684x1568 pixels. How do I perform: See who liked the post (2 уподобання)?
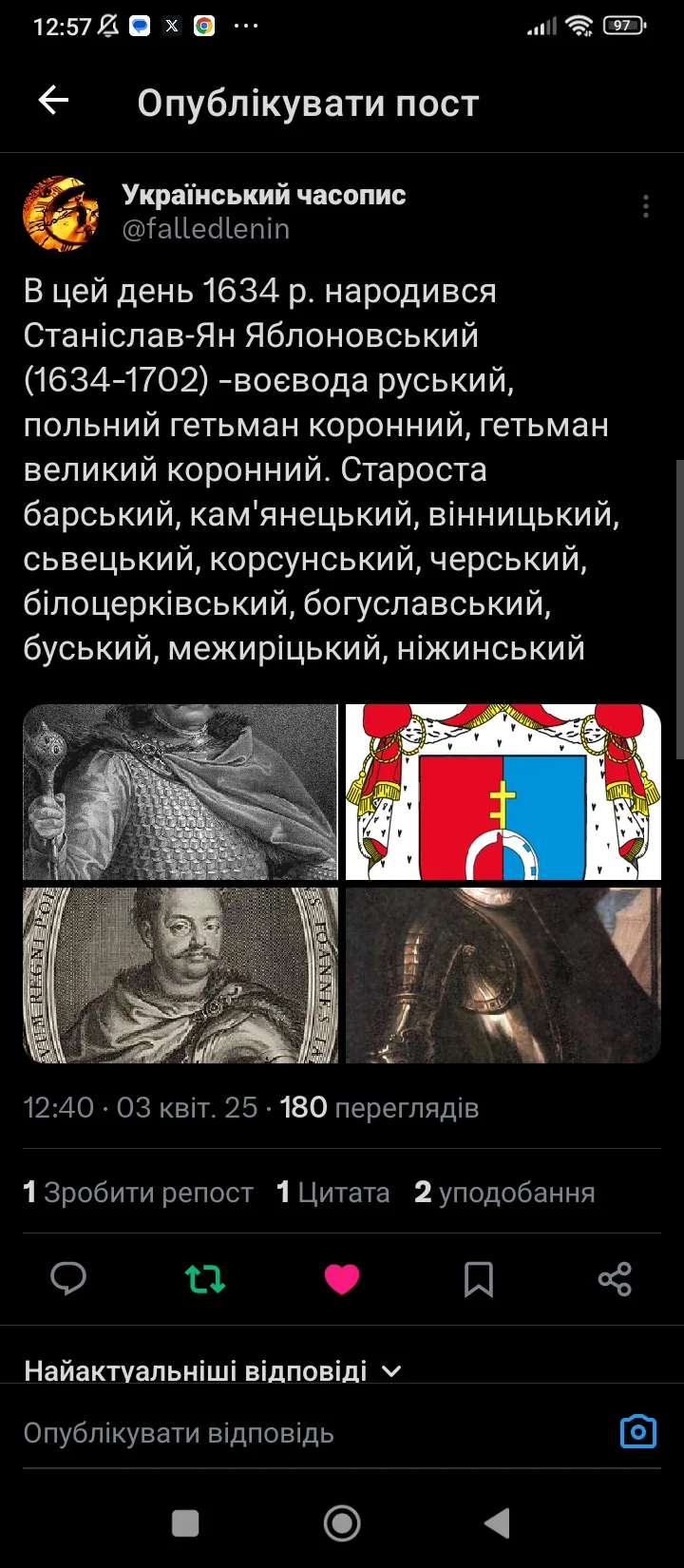click(504, 1193)
